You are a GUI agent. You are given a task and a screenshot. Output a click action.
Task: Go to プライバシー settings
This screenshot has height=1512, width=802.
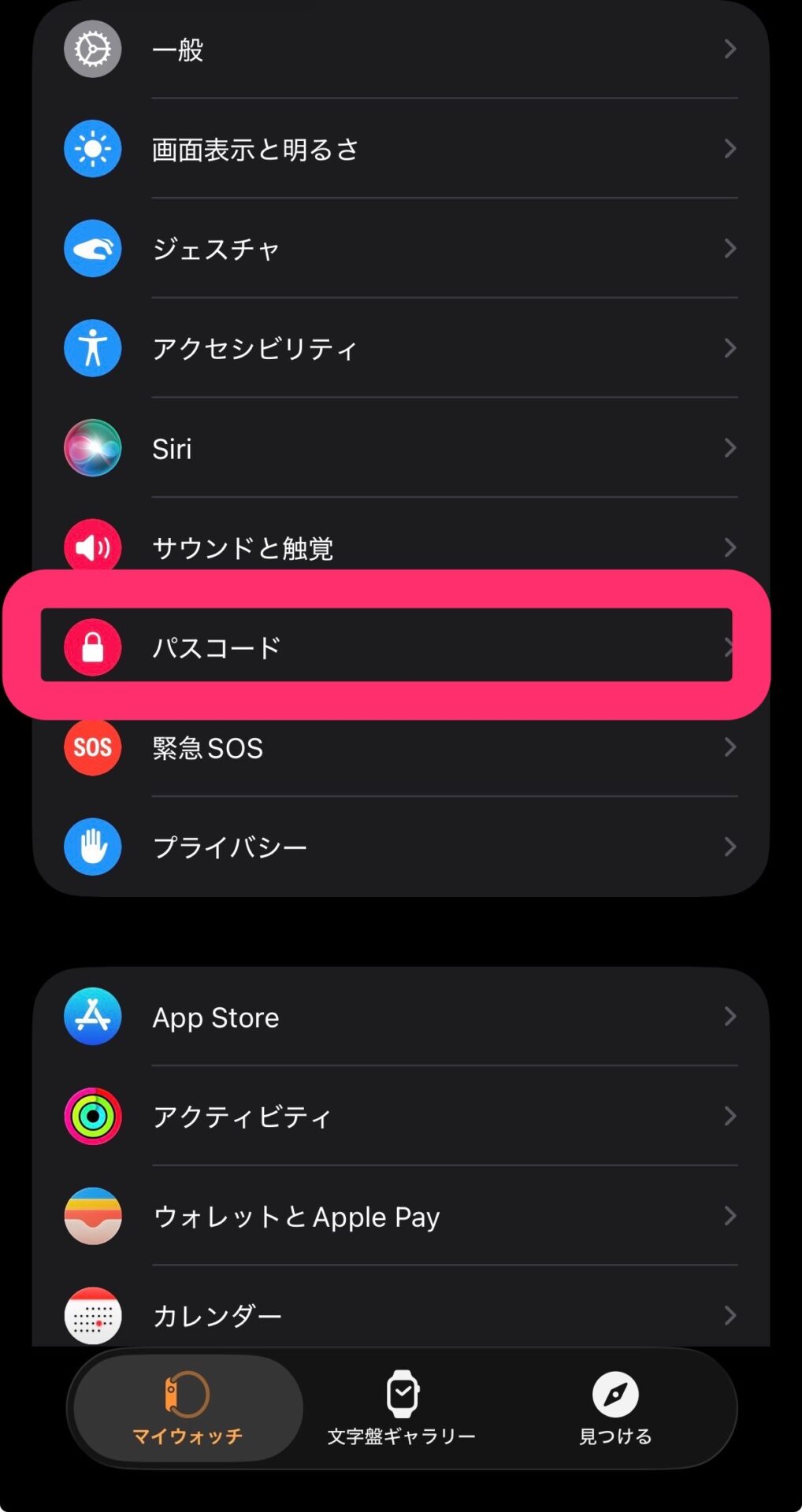click(x=400, y=847)
